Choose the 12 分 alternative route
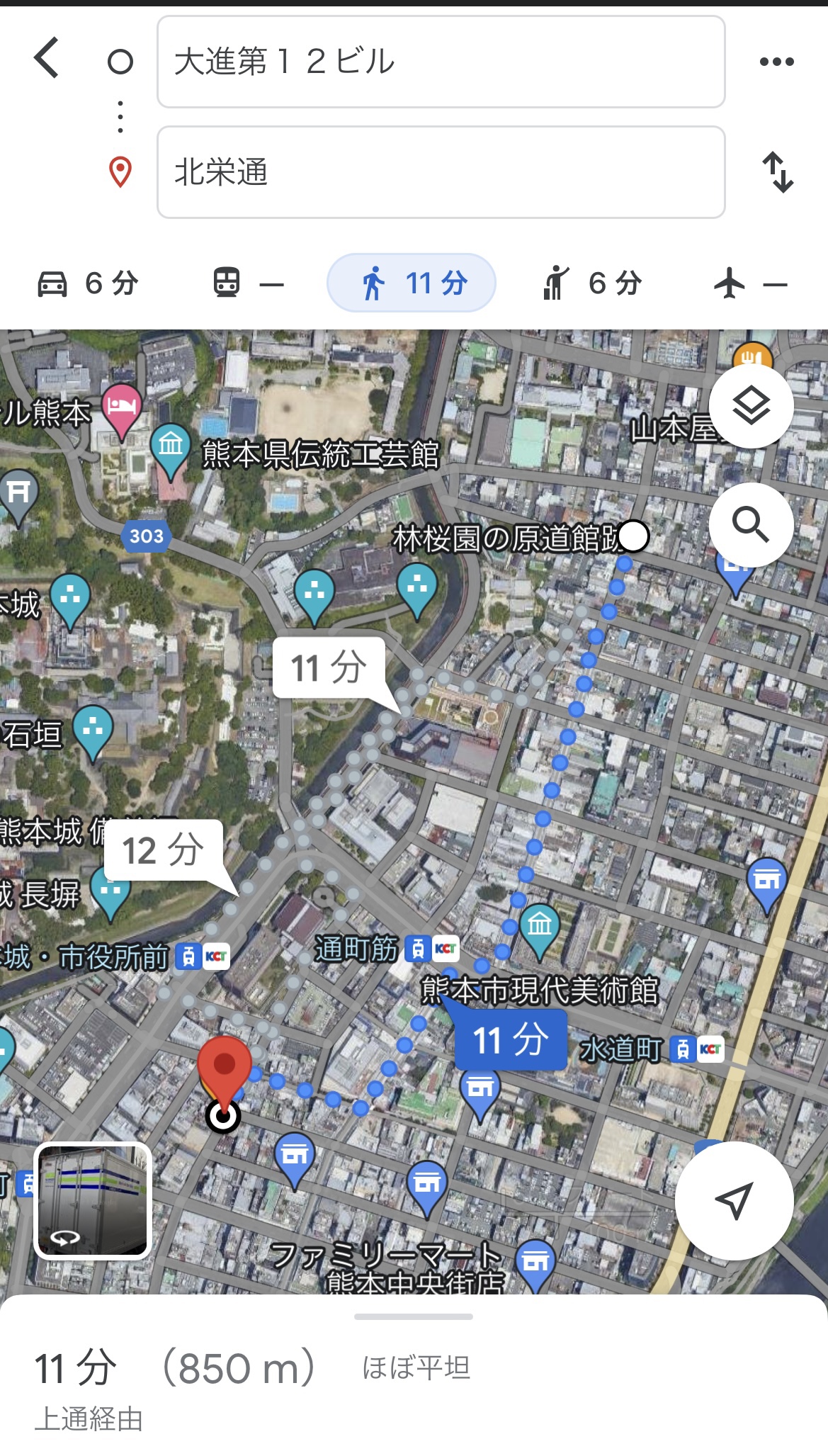 click(164, 850)
